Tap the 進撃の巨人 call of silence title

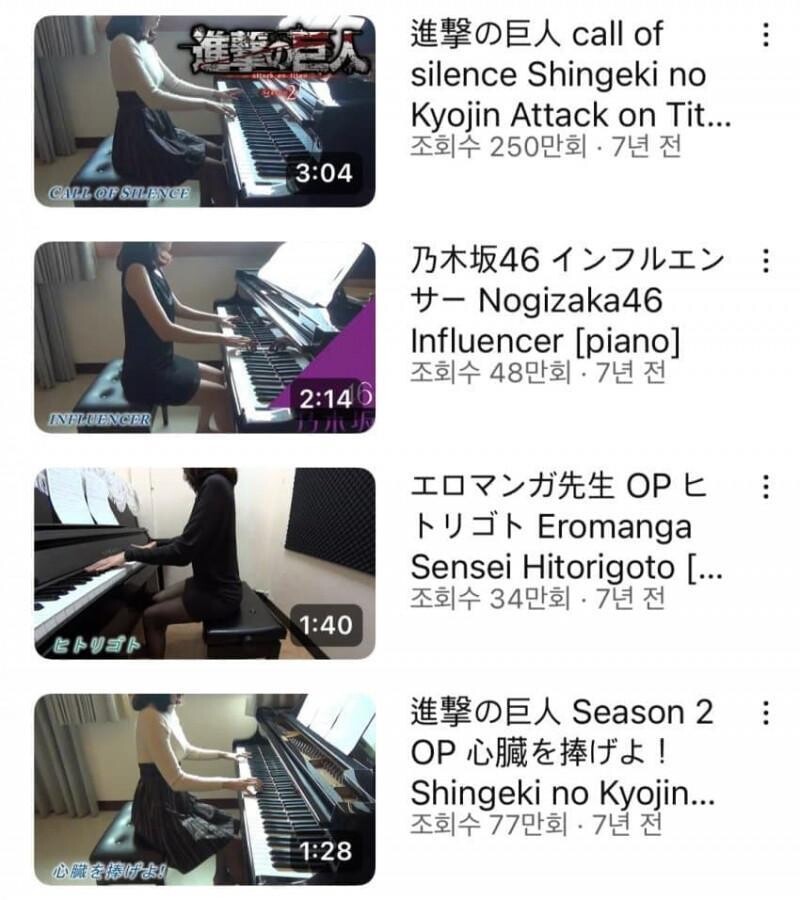point(571,75)
